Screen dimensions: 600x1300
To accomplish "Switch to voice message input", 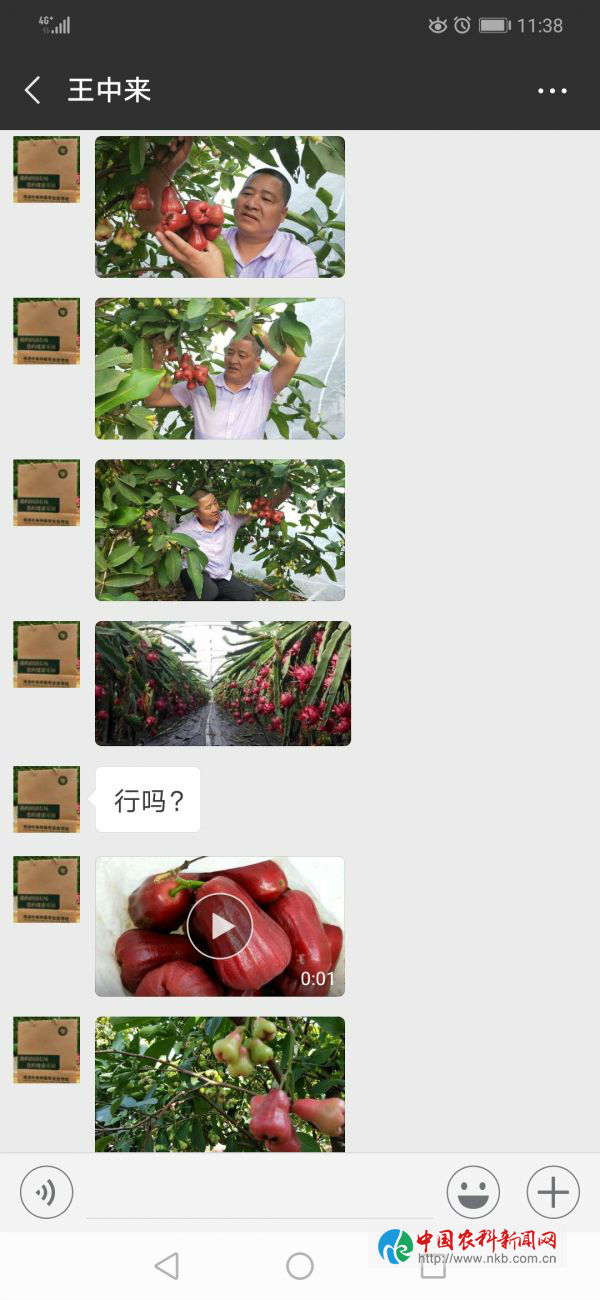I will point(47,1192).
